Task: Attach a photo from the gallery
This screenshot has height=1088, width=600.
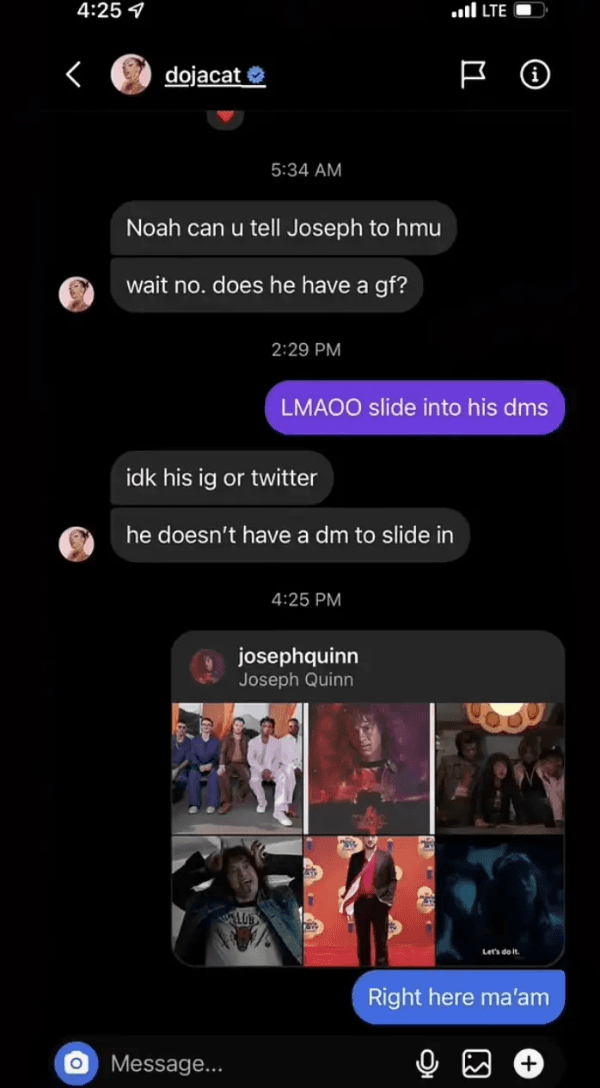Action: 477,1062
